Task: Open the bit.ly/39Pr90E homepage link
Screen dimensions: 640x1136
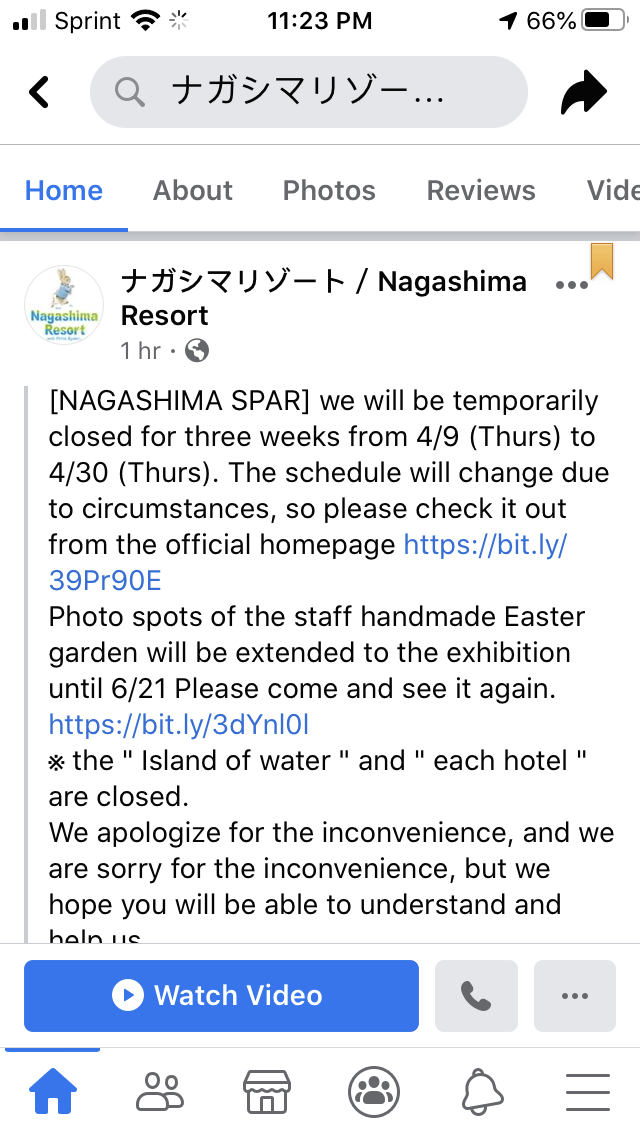Action: tap(308, 562)
